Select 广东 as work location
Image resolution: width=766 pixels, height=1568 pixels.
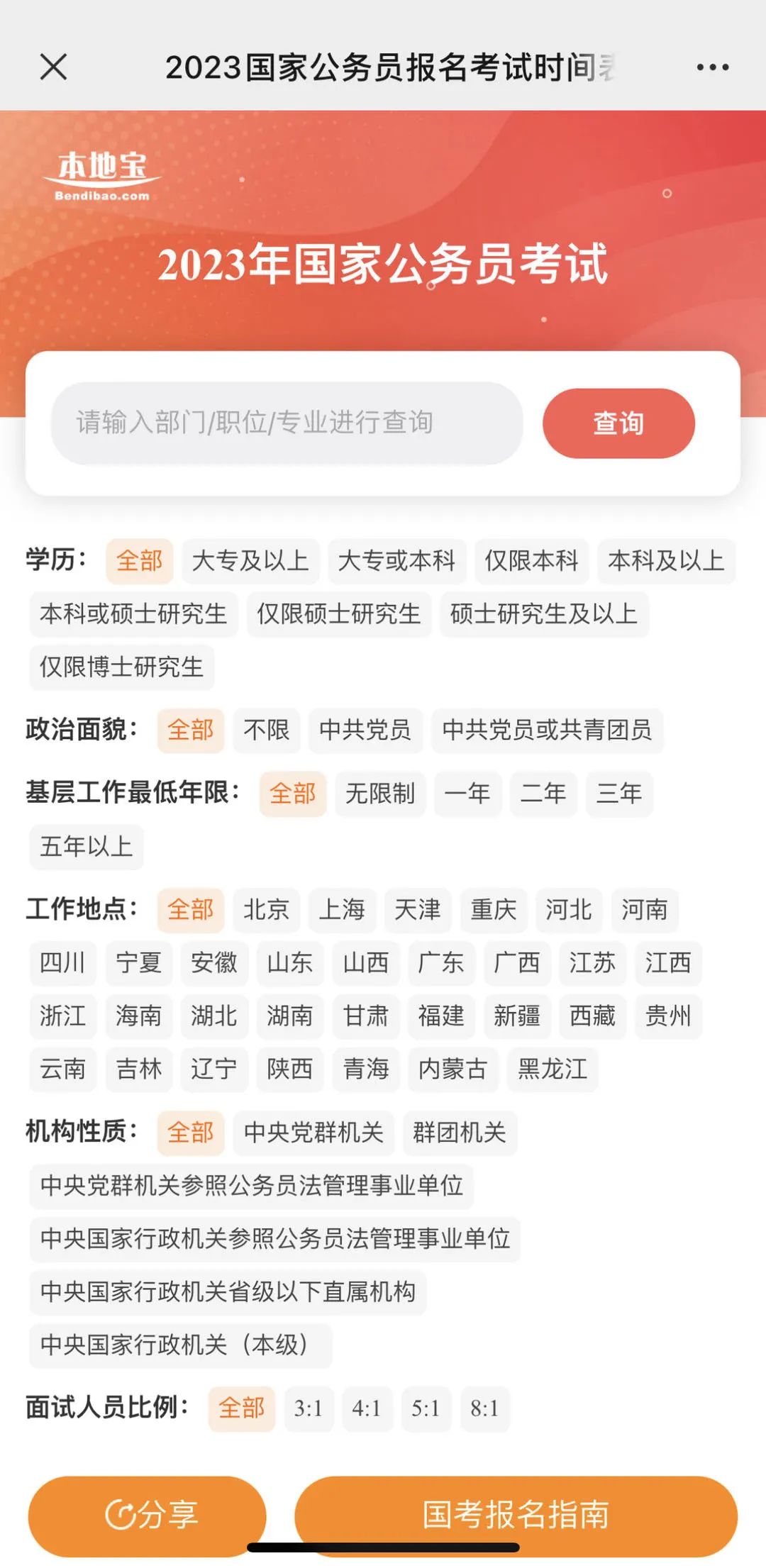[441, 963]
